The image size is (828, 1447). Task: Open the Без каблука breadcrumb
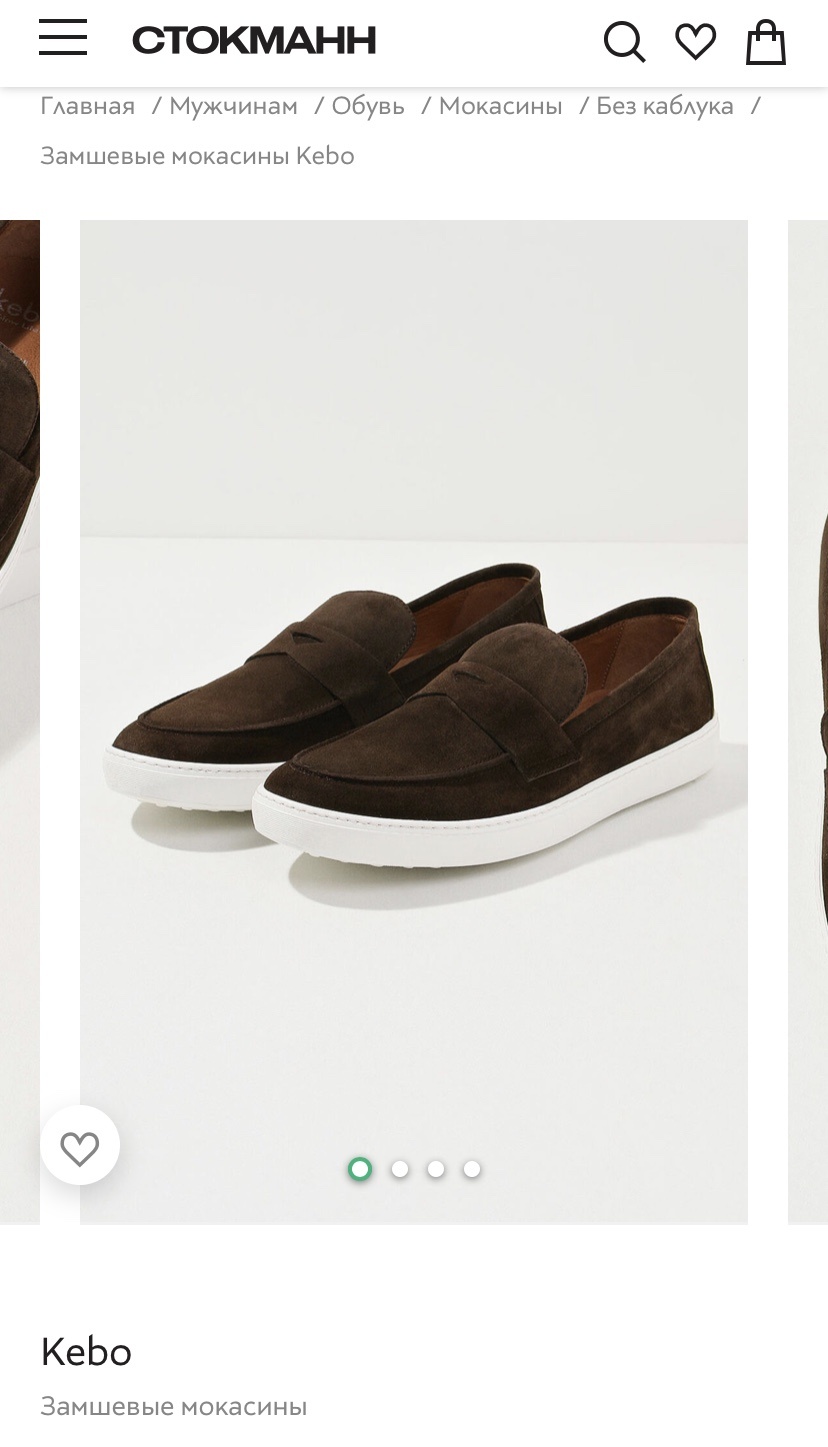[x=665, y=106]
